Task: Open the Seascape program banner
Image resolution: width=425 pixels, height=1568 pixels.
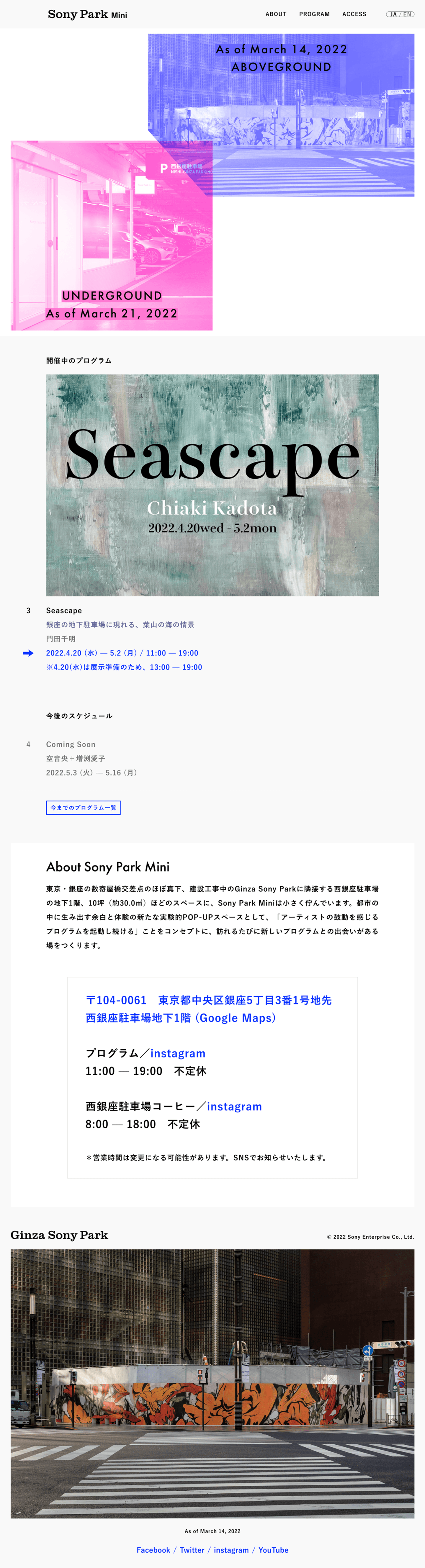Action: 212,485
